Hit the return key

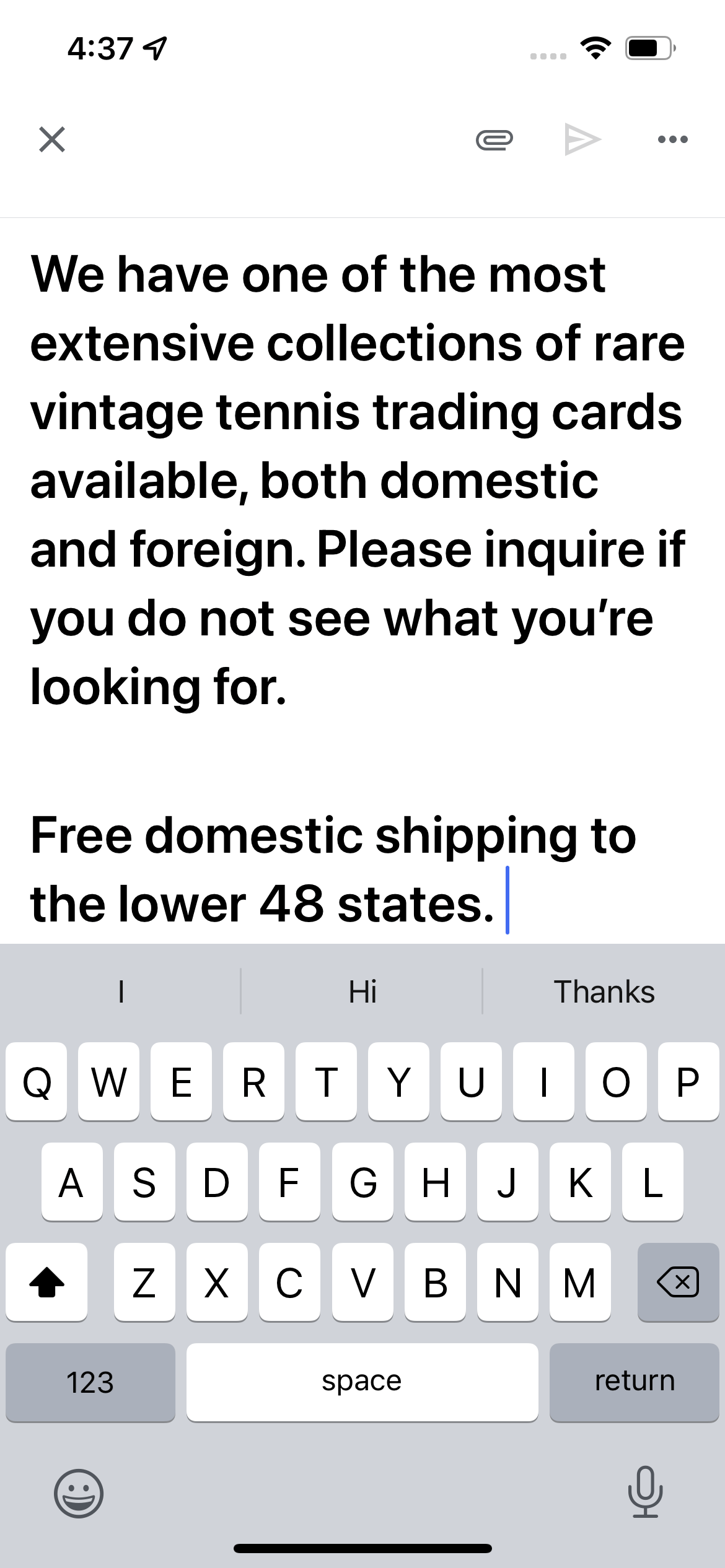[634, 1382]
